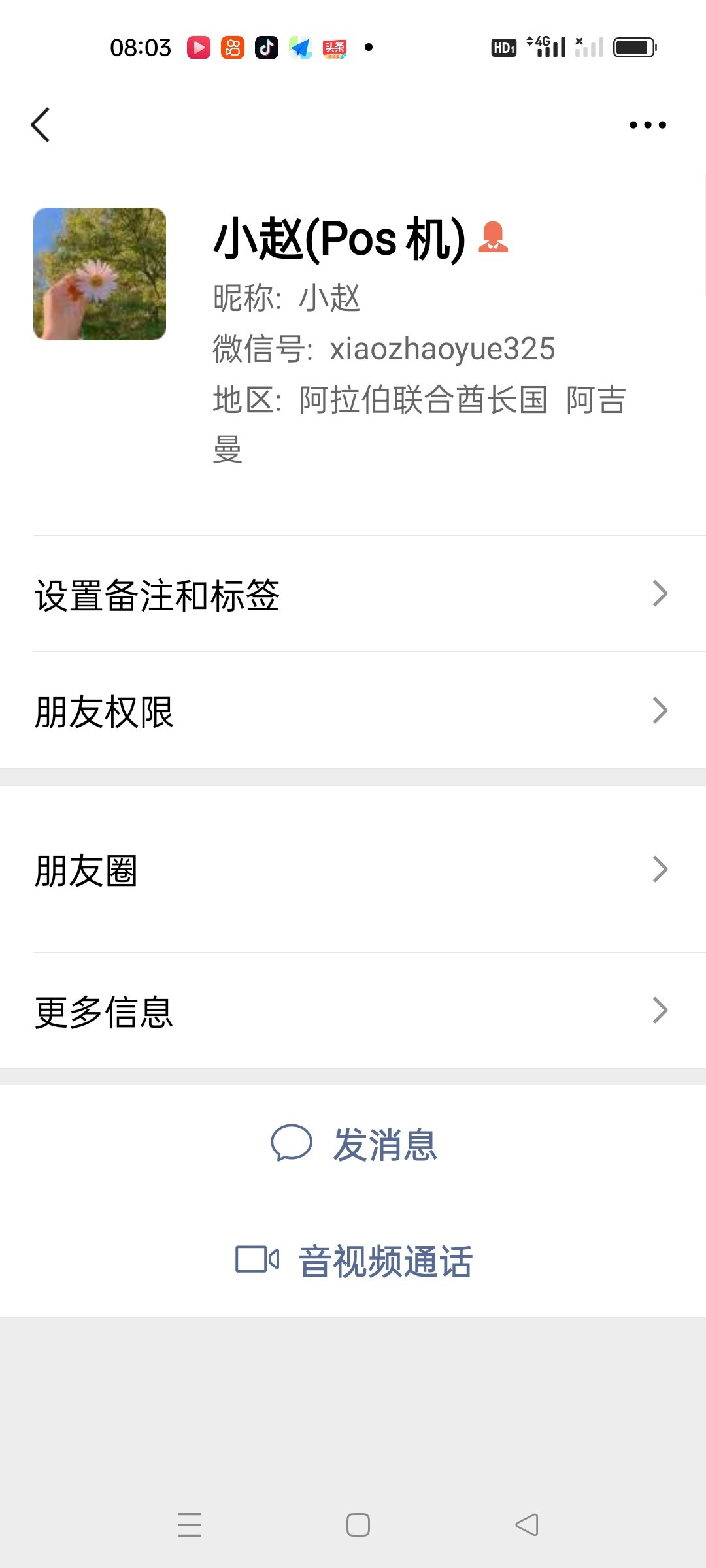The image size is (706, 1568).
Task: Open 设置备注和标签 settings
Action: coord(353,595)
